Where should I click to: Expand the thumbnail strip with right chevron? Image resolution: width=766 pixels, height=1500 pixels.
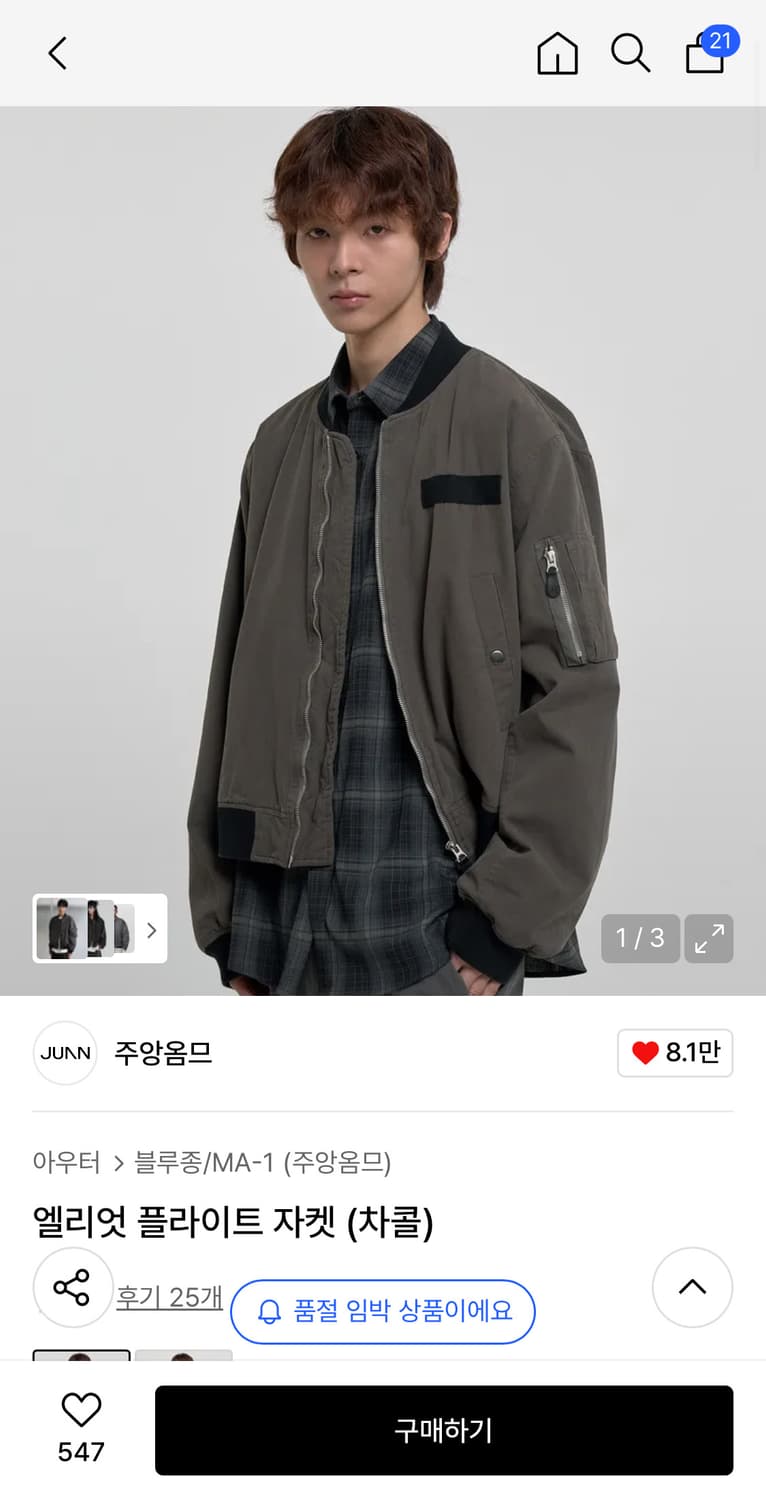tap(151, 929)
